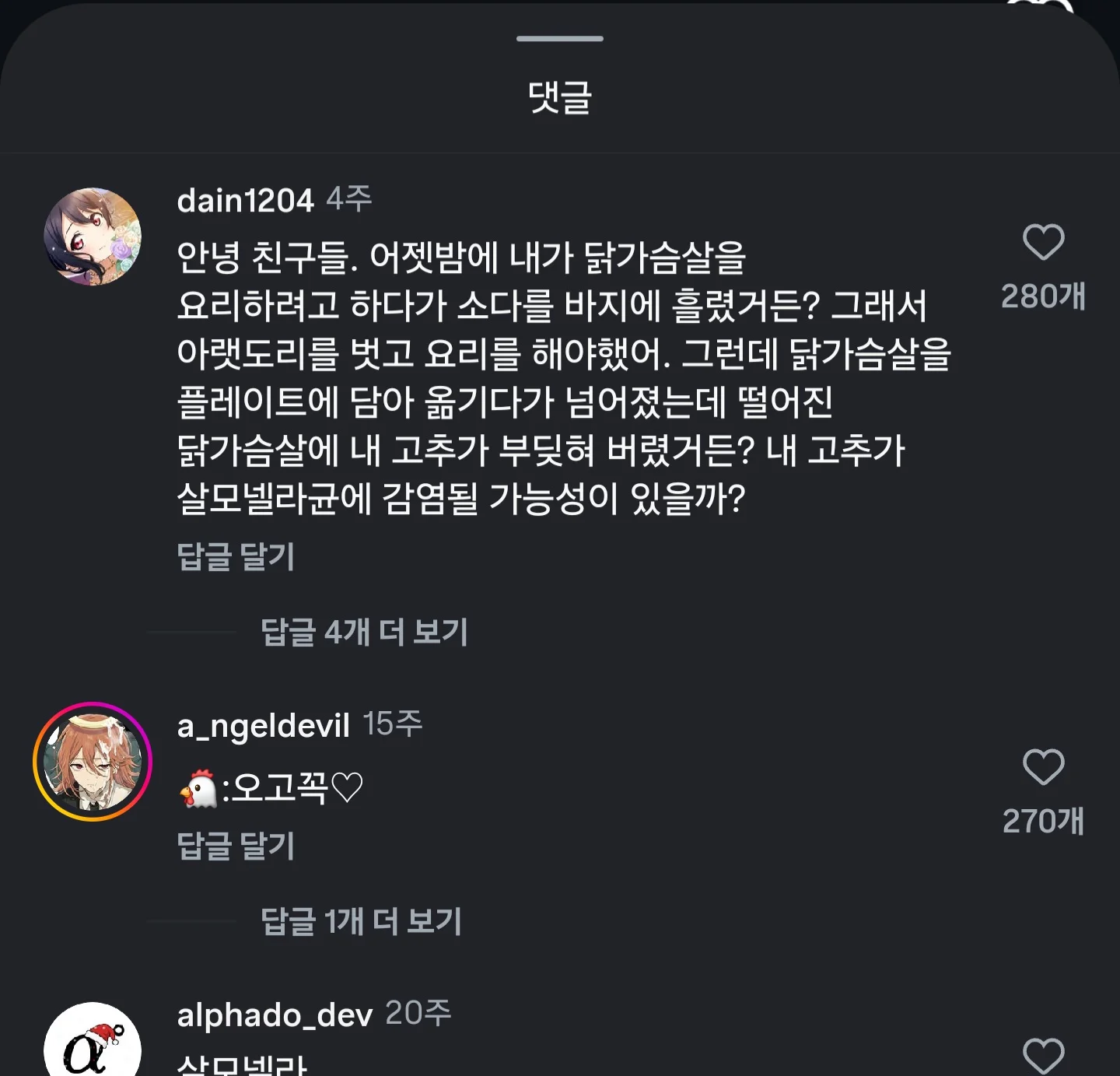Reply to a_ngeldevil's comment
The height and width of the screenshot is (1076, 1120).
tap(236, 846)
